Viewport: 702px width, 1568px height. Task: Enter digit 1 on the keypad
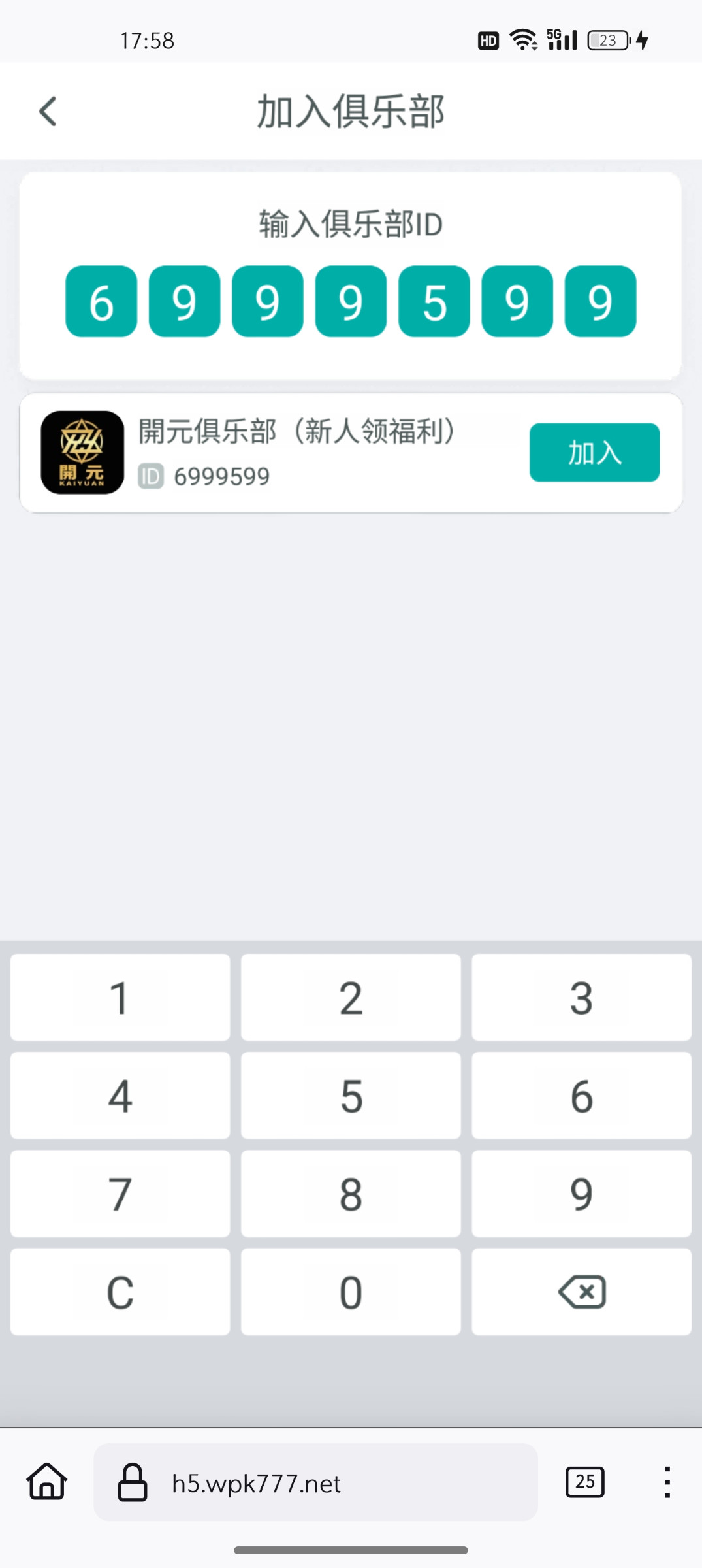coord(120,997)
